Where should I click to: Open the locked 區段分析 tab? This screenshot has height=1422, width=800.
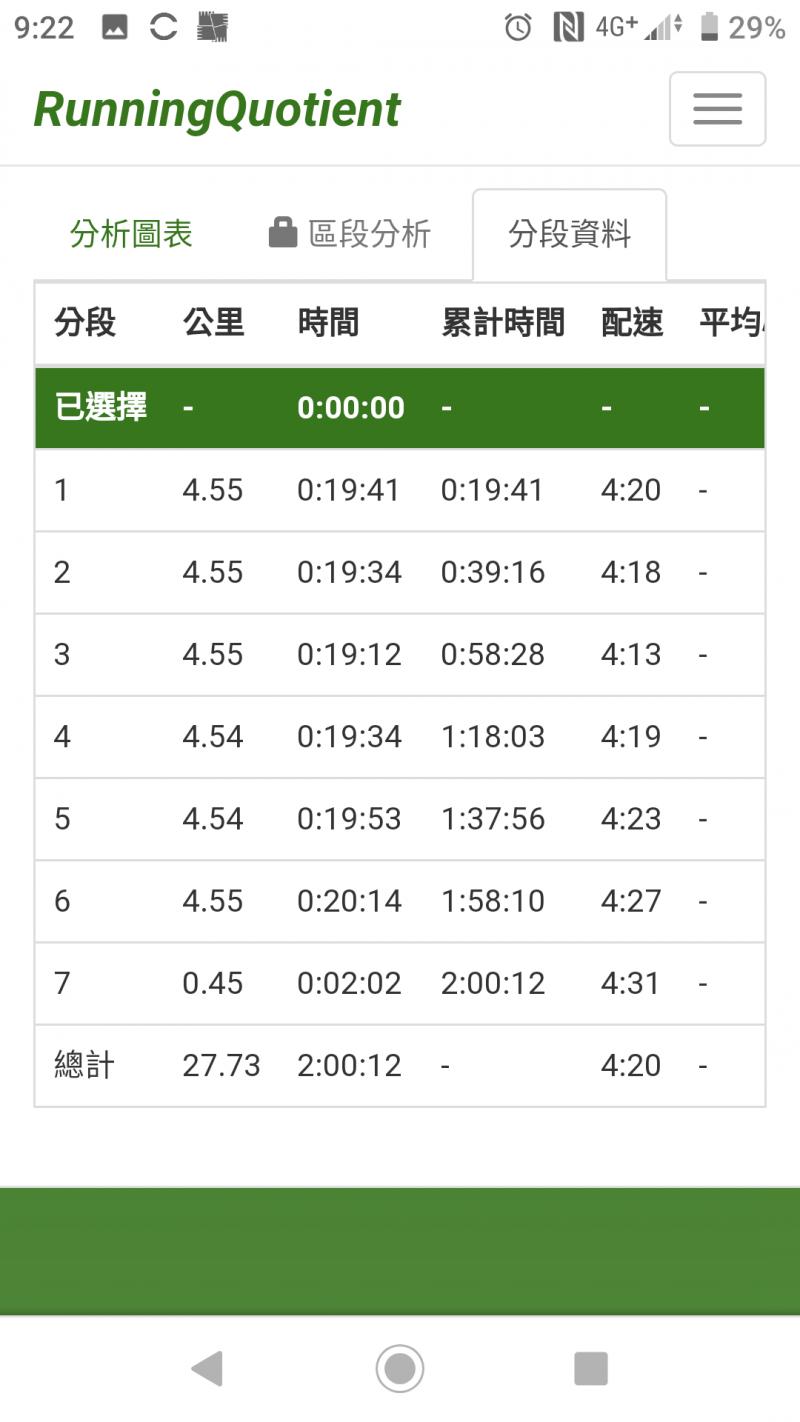pos(350,234)
